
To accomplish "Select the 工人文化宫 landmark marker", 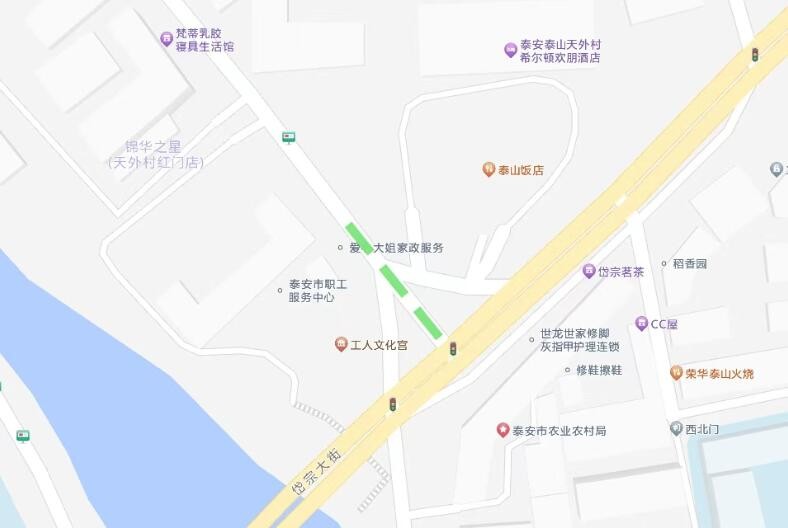I will pyautogui.click(x=341, y=345).
